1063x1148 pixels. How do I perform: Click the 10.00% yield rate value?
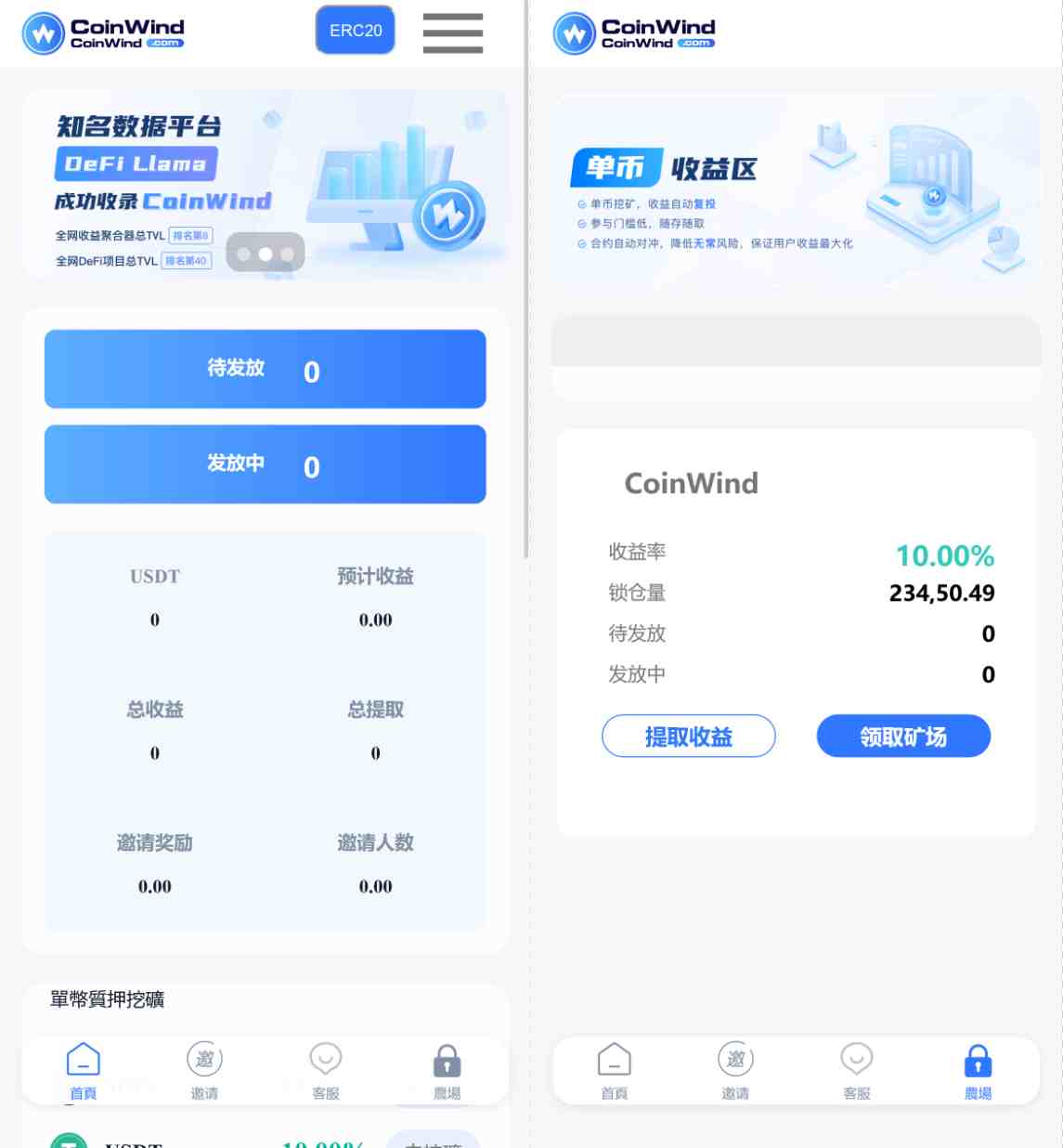coord(945,554)
